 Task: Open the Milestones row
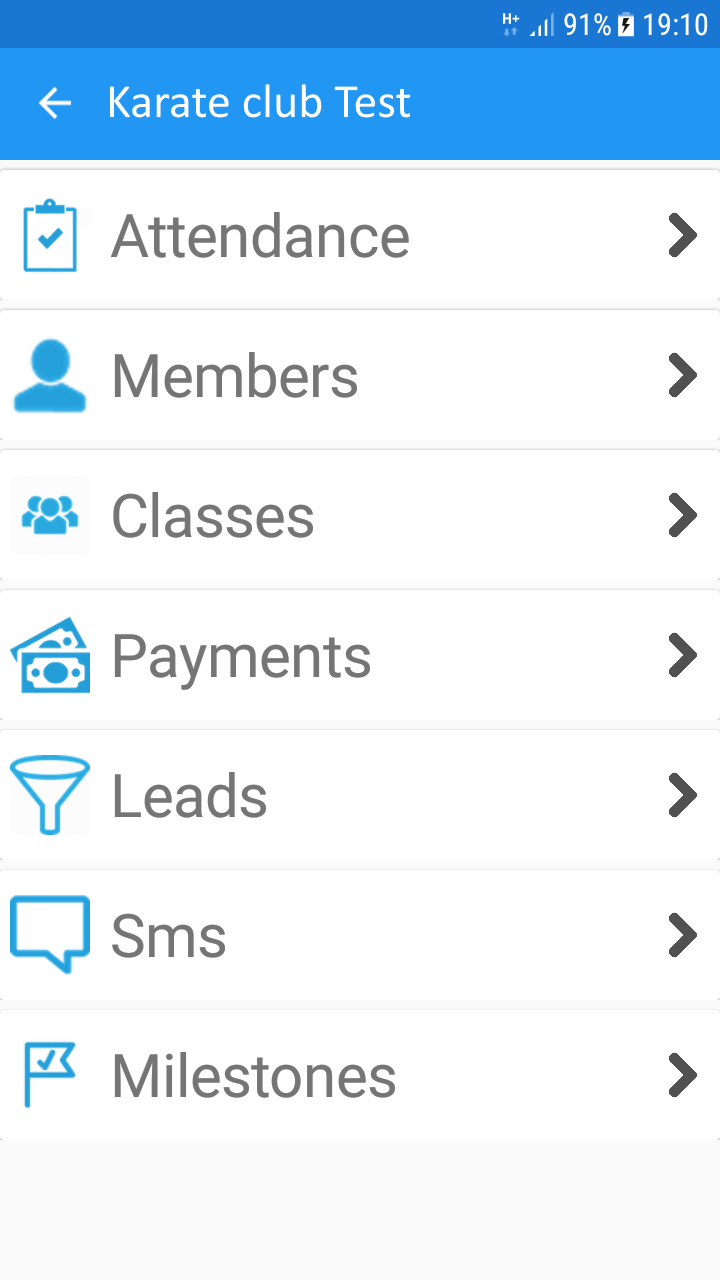360,1075
